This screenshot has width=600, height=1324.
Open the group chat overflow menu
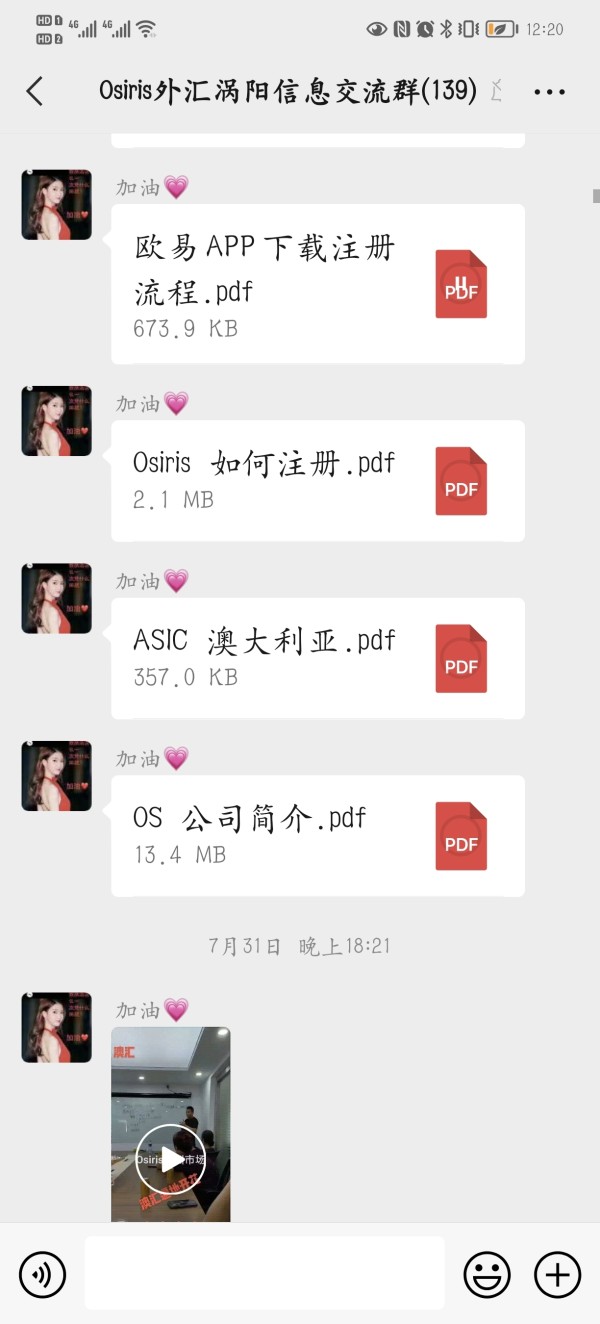[550, 92]
